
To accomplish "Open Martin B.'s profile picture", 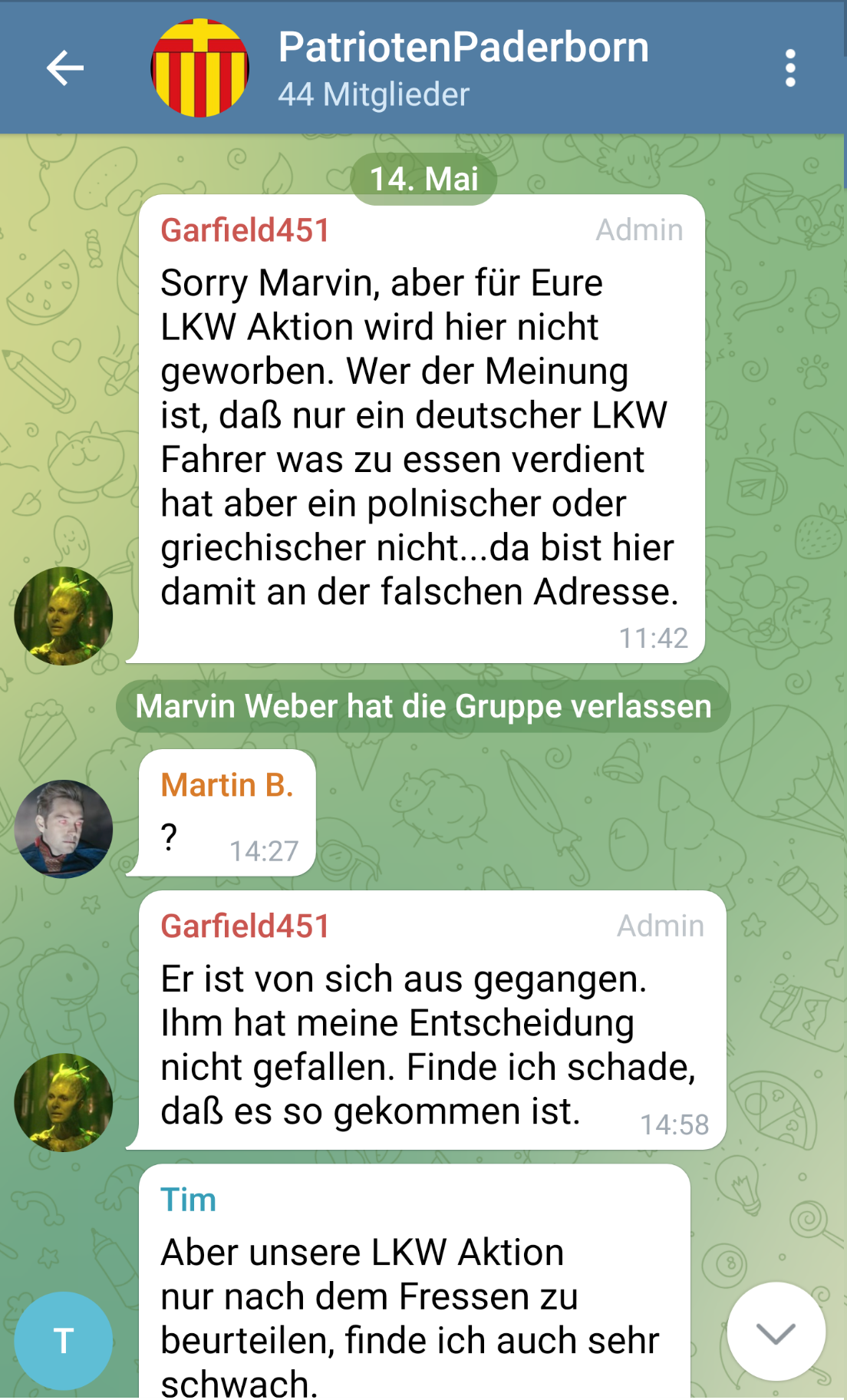I will (64, 829).
